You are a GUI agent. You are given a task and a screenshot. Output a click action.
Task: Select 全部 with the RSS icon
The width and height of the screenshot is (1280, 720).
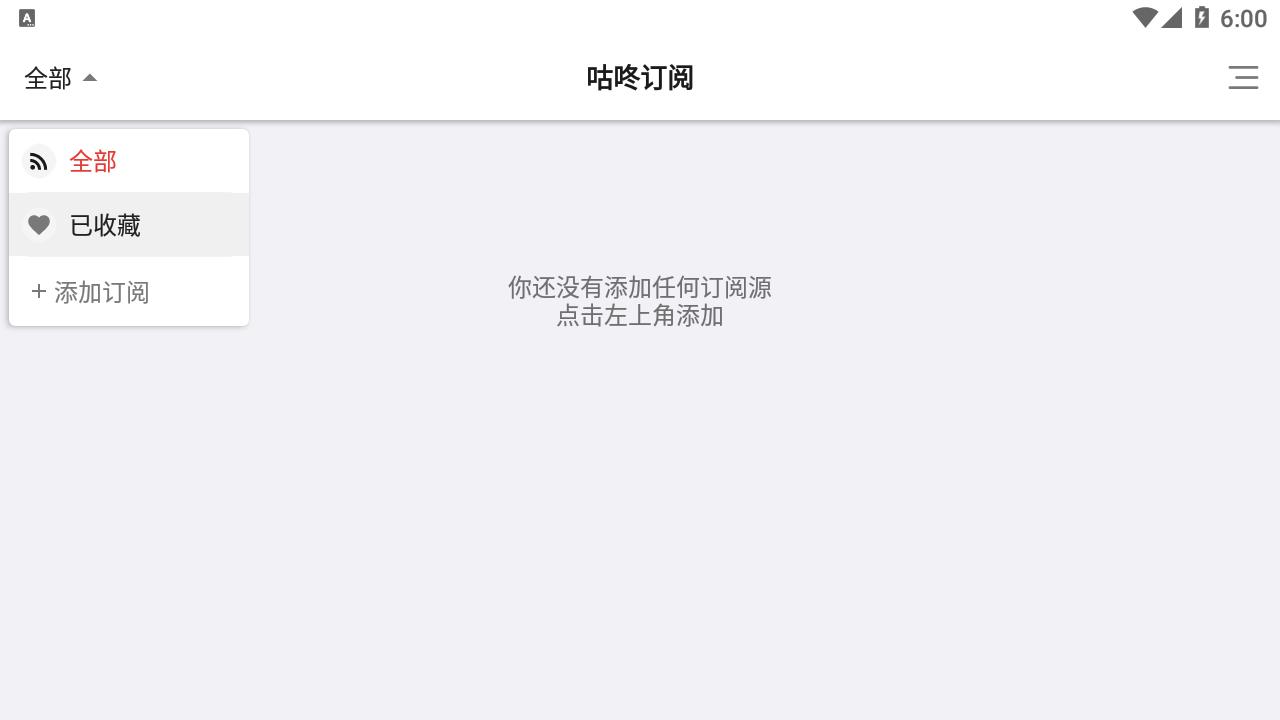pos(93,161)
